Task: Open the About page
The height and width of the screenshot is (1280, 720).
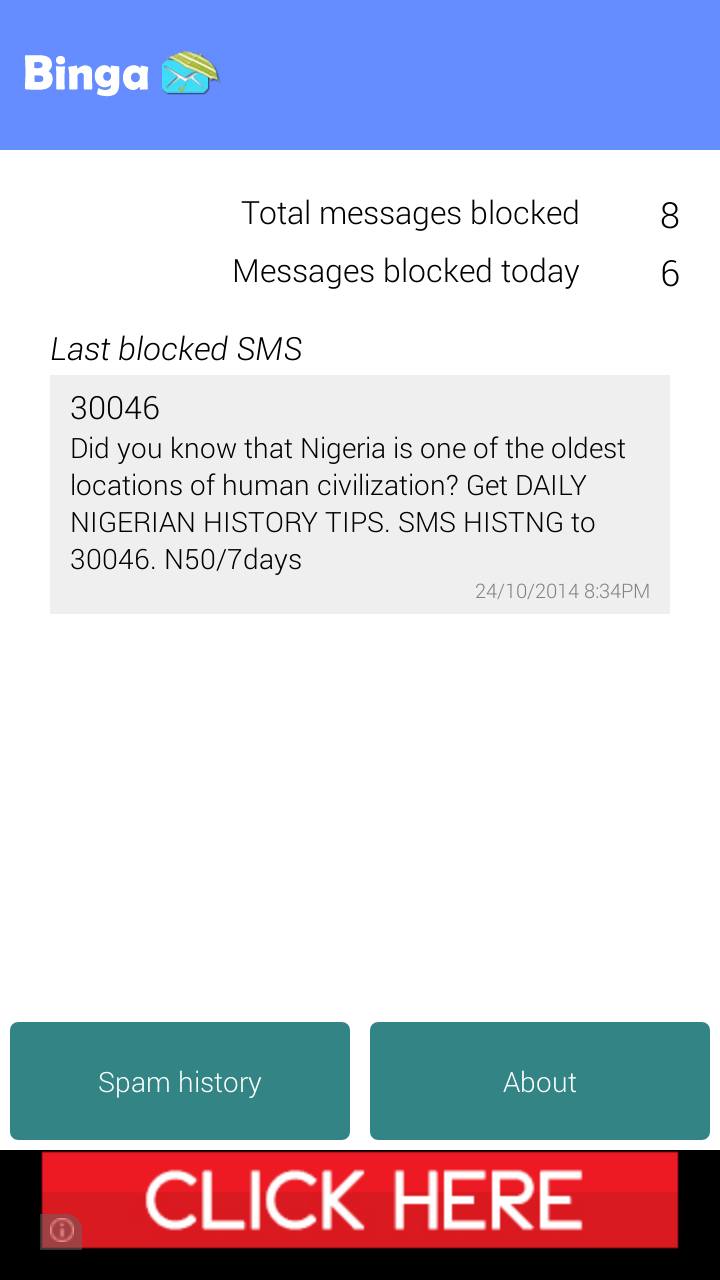Action: point(540,1081)
